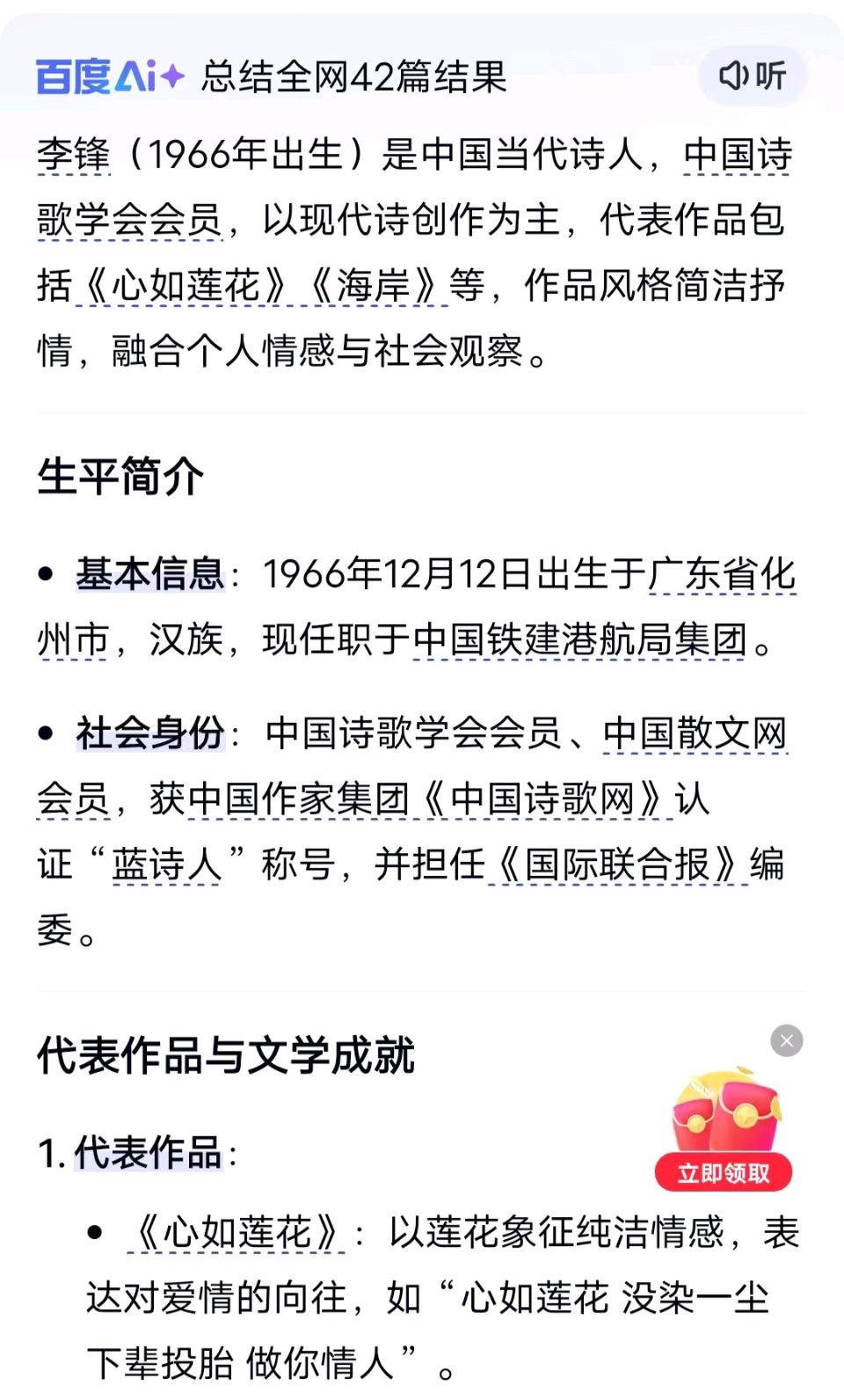The image size is (844, 1400).
Task: Dismiss the red packet floating ad
Action: click(x=786, y=1041)
